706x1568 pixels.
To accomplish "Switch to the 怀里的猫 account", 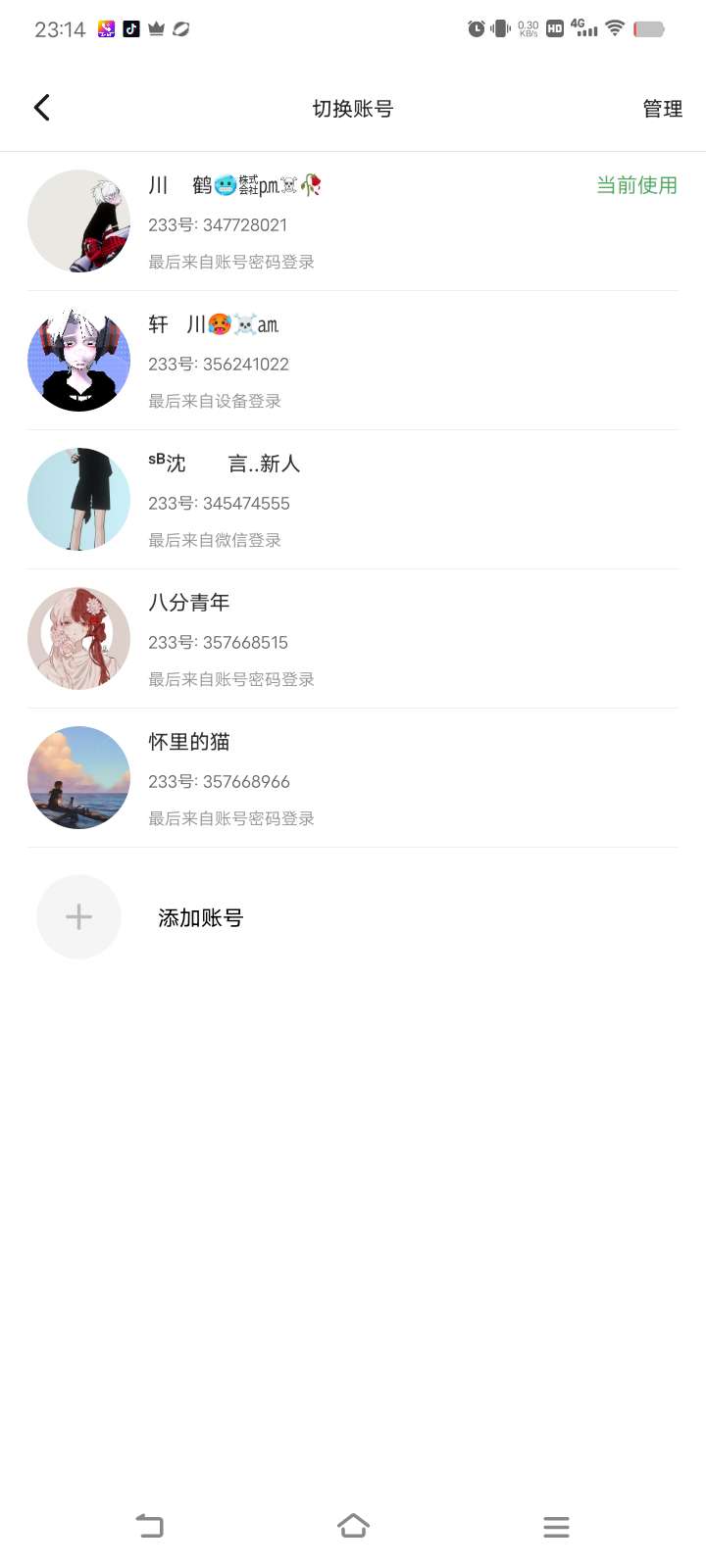I will pyautogui.click(x=353, y=778).
